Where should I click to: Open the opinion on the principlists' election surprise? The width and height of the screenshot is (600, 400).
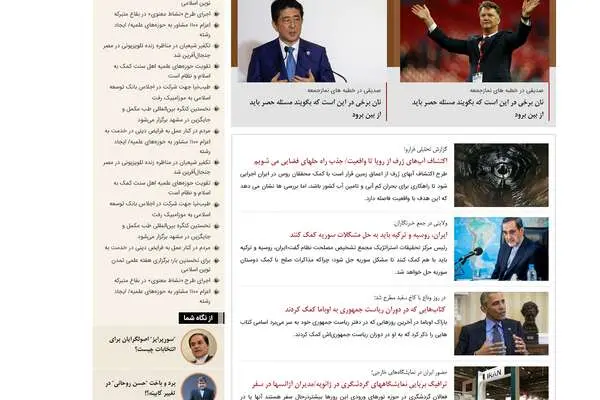click(143, 344)
